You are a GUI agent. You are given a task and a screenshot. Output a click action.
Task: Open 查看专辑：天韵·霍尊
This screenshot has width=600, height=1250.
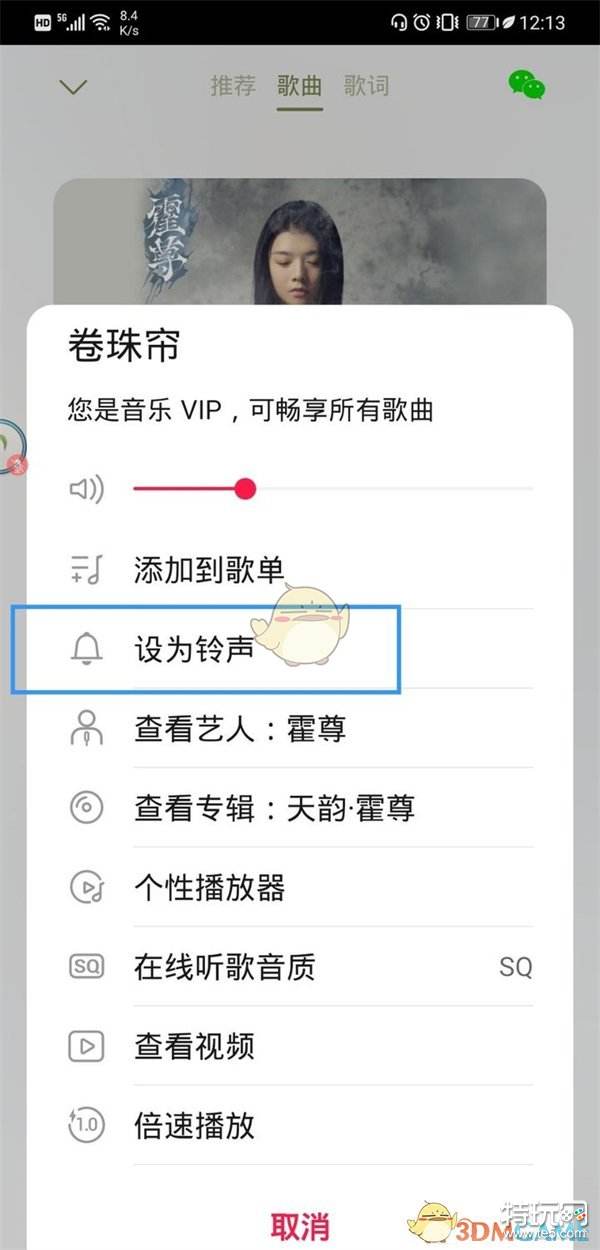[x=274, y=807]
